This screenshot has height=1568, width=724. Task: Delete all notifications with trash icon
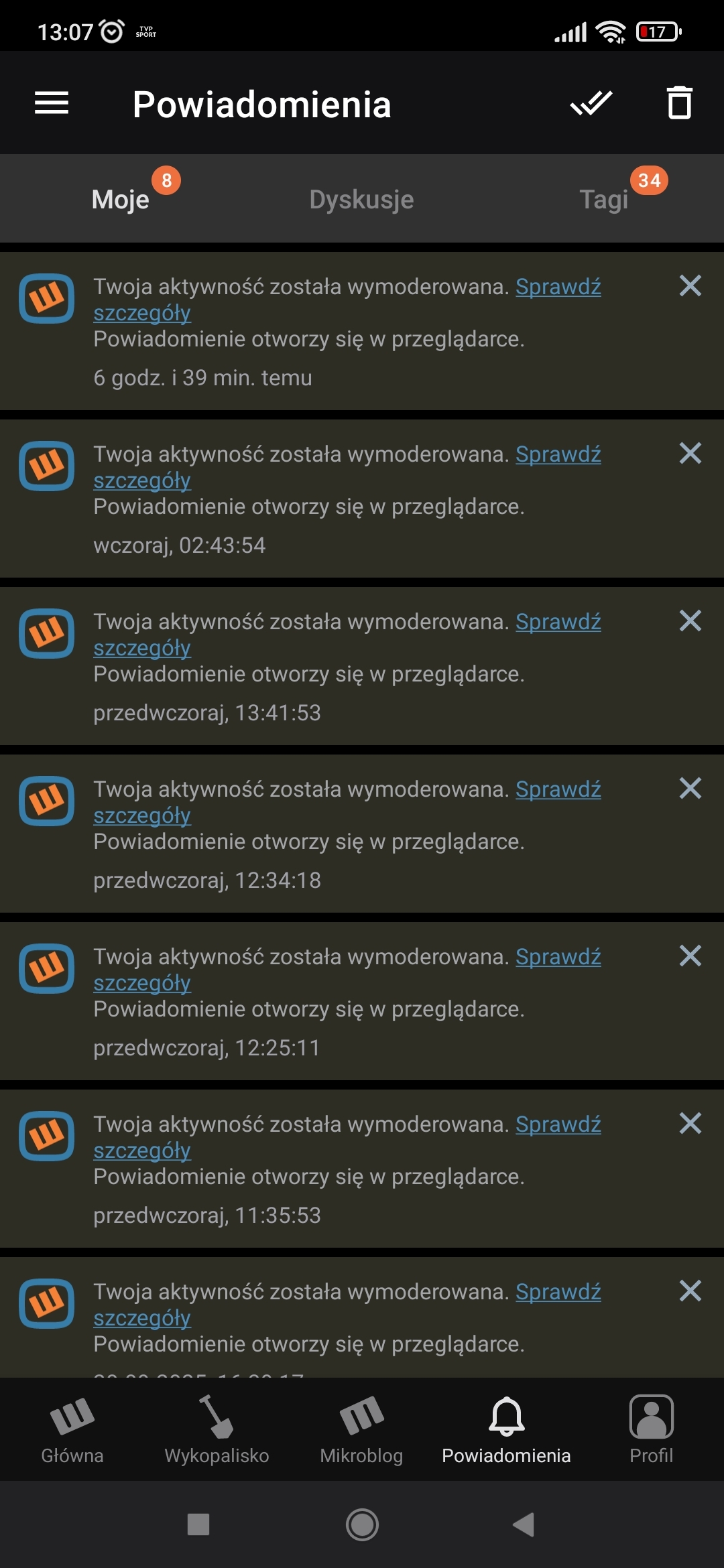679,103
